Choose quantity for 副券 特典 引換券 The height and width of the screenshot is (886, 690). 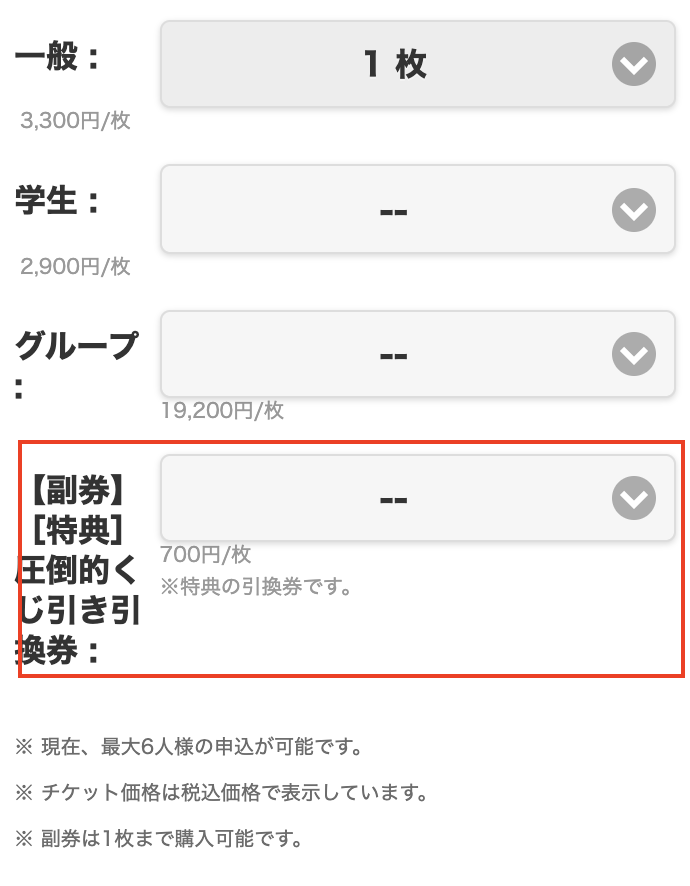(x=417, y=498)
